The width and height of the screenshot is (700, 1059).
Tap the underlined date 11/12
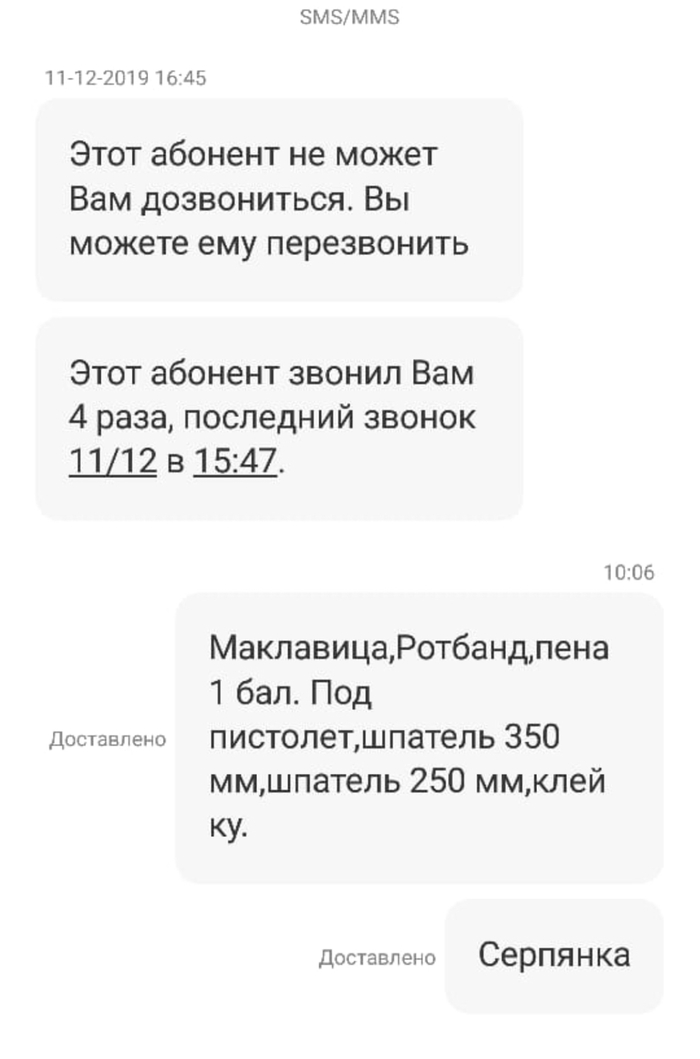click(x=112, y=462)
